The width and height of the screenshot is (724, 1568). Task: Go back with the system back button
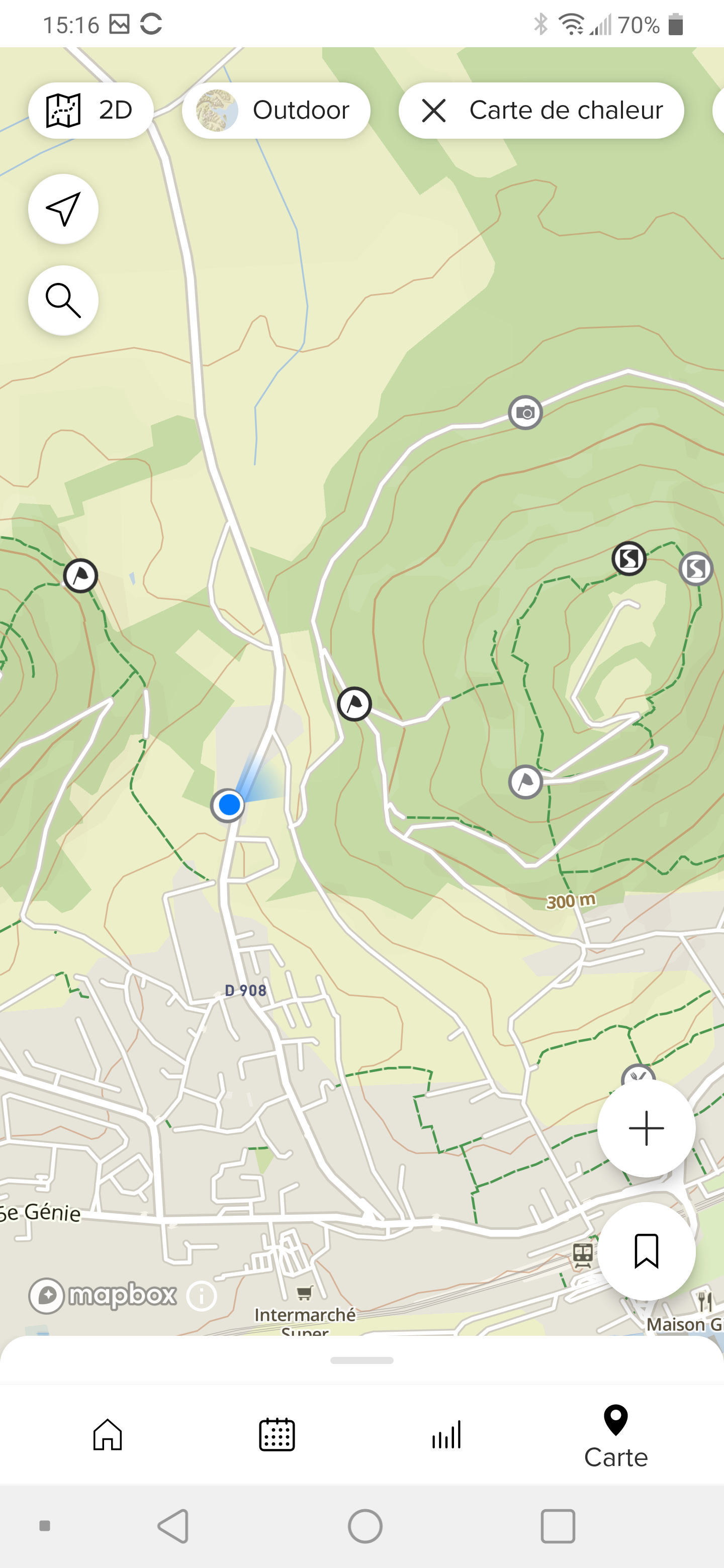173,1526
